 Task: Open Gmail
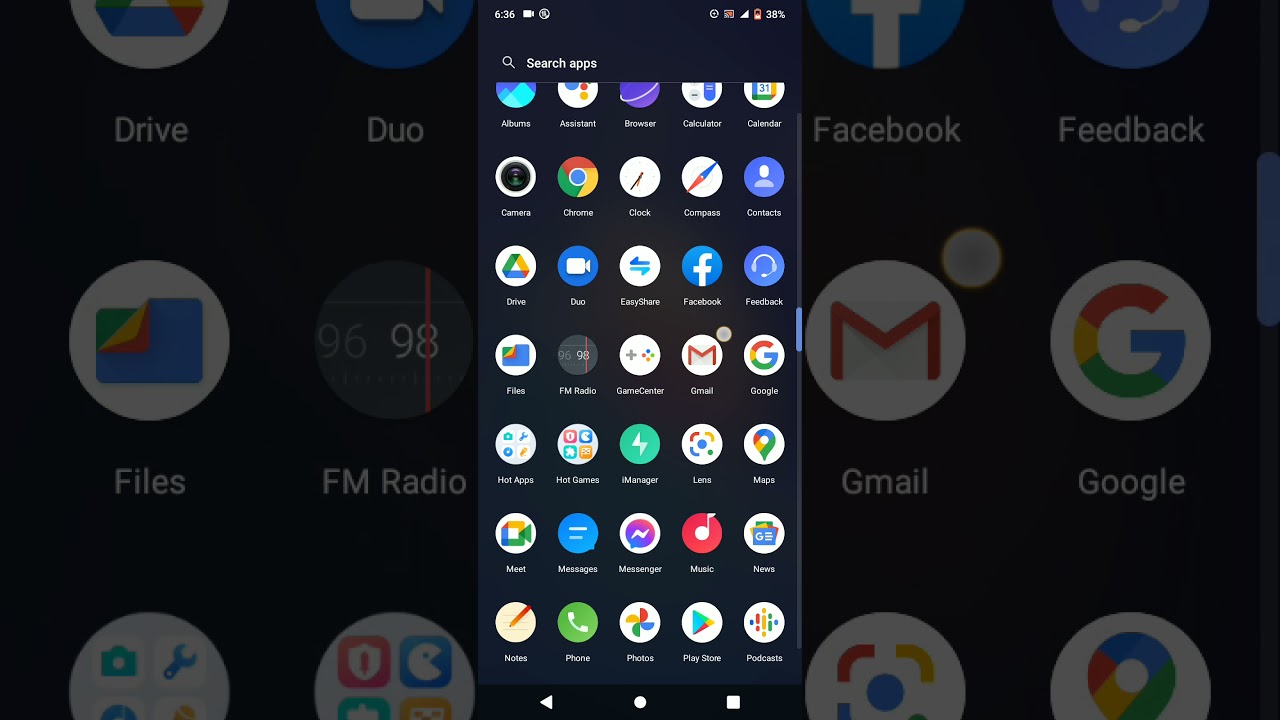[x=702, y=356]
